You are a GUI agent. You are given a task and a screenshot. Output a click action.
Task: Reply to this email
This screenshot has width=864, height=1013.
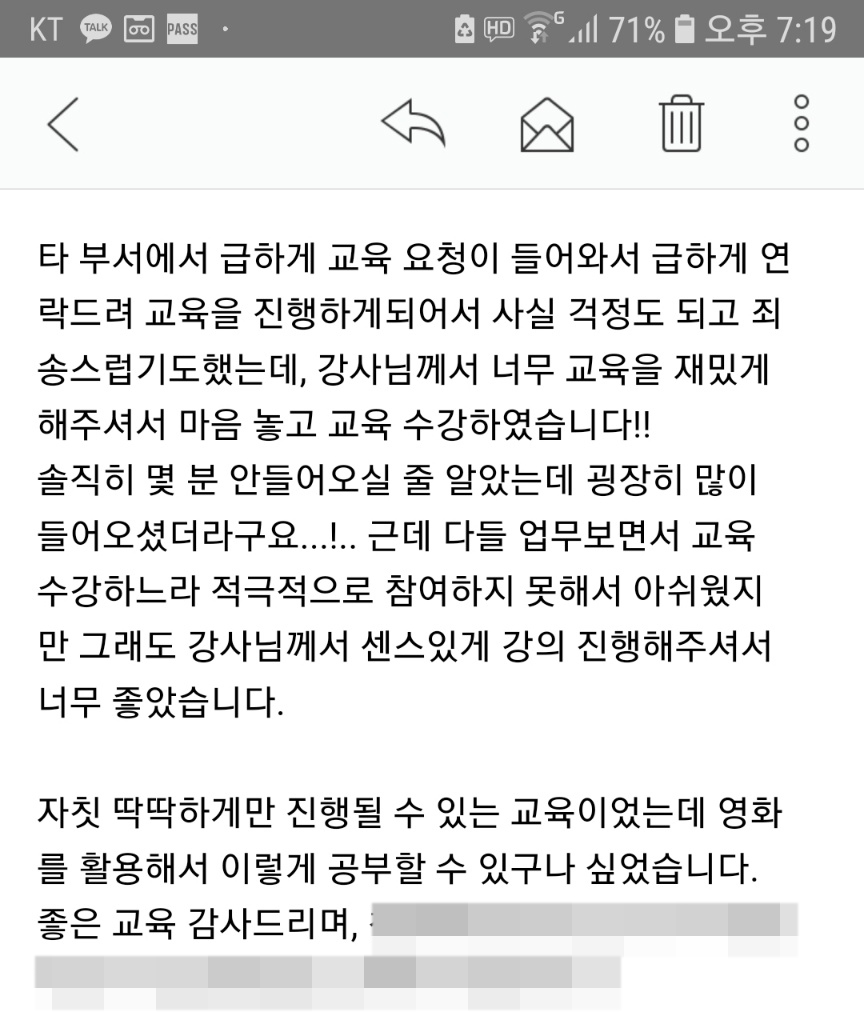[413, 124]
